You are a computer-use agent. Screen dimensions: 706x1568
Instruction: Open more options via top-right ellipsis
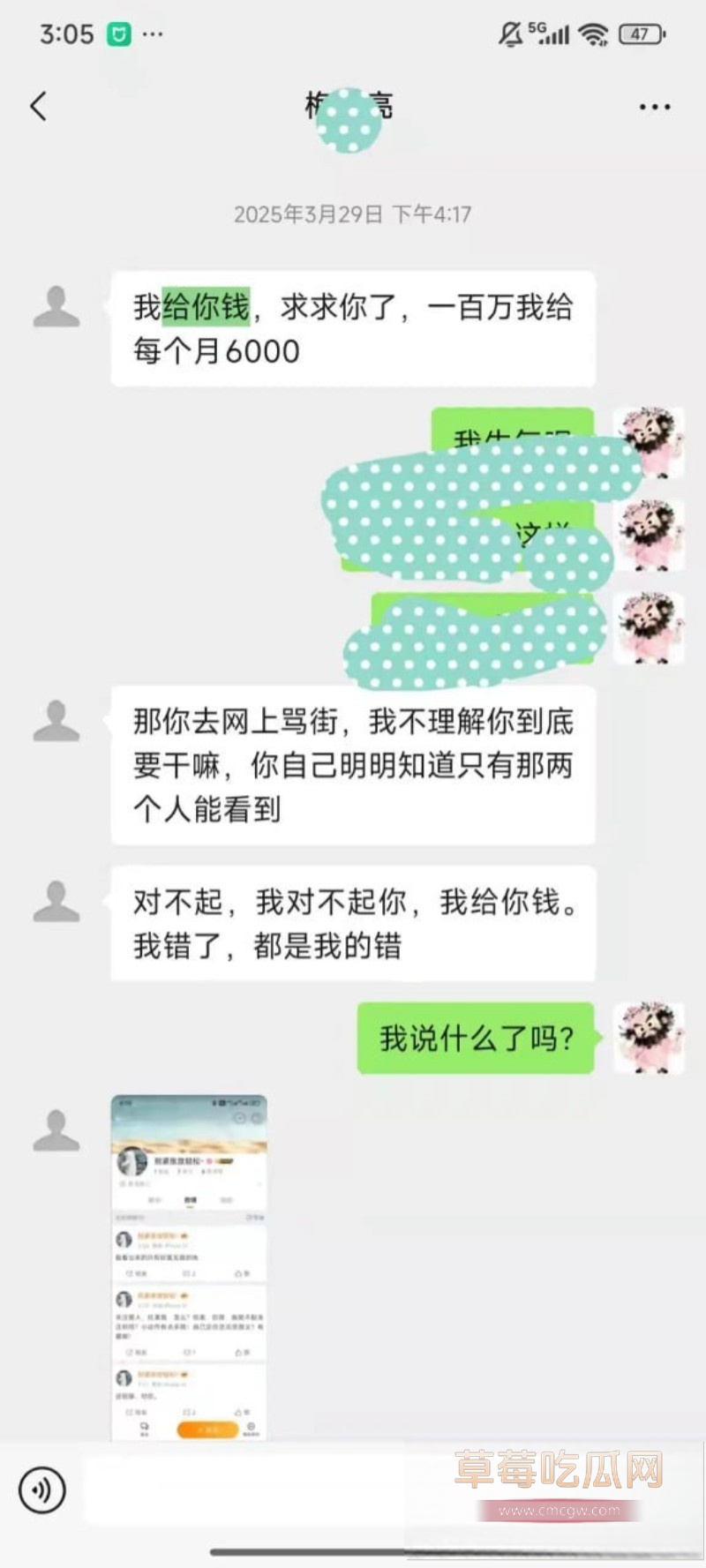point(653,106)
